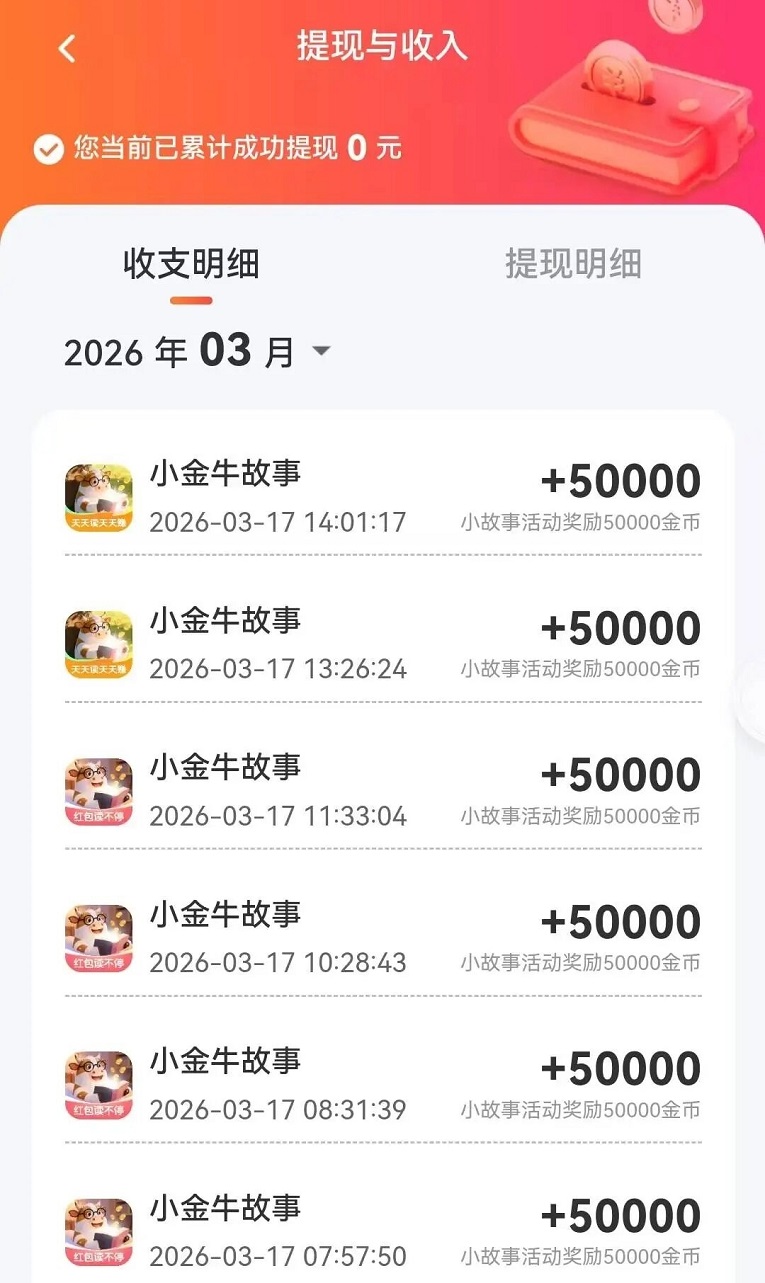Tap the +50000 amount of the first record
Screen dimensions: 765x1283
click(620, 480)
